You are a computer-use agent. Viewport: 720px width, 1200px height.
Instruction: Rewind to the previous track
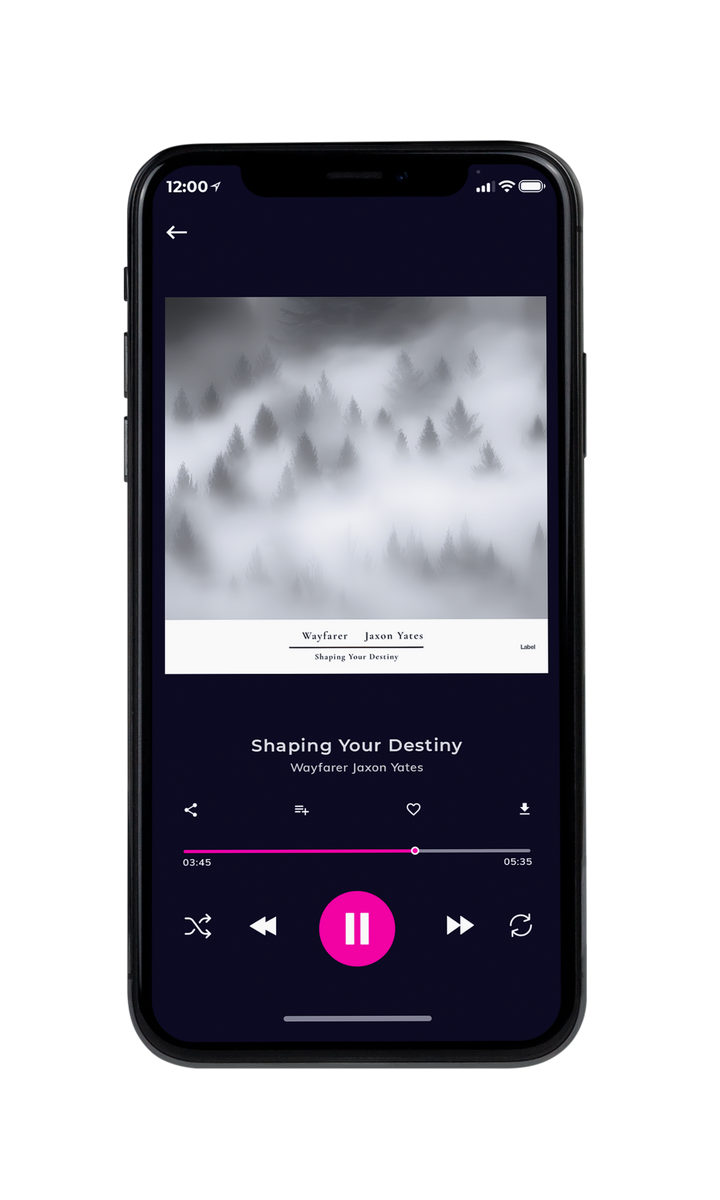pyautogui.click(x=263, y=926)
